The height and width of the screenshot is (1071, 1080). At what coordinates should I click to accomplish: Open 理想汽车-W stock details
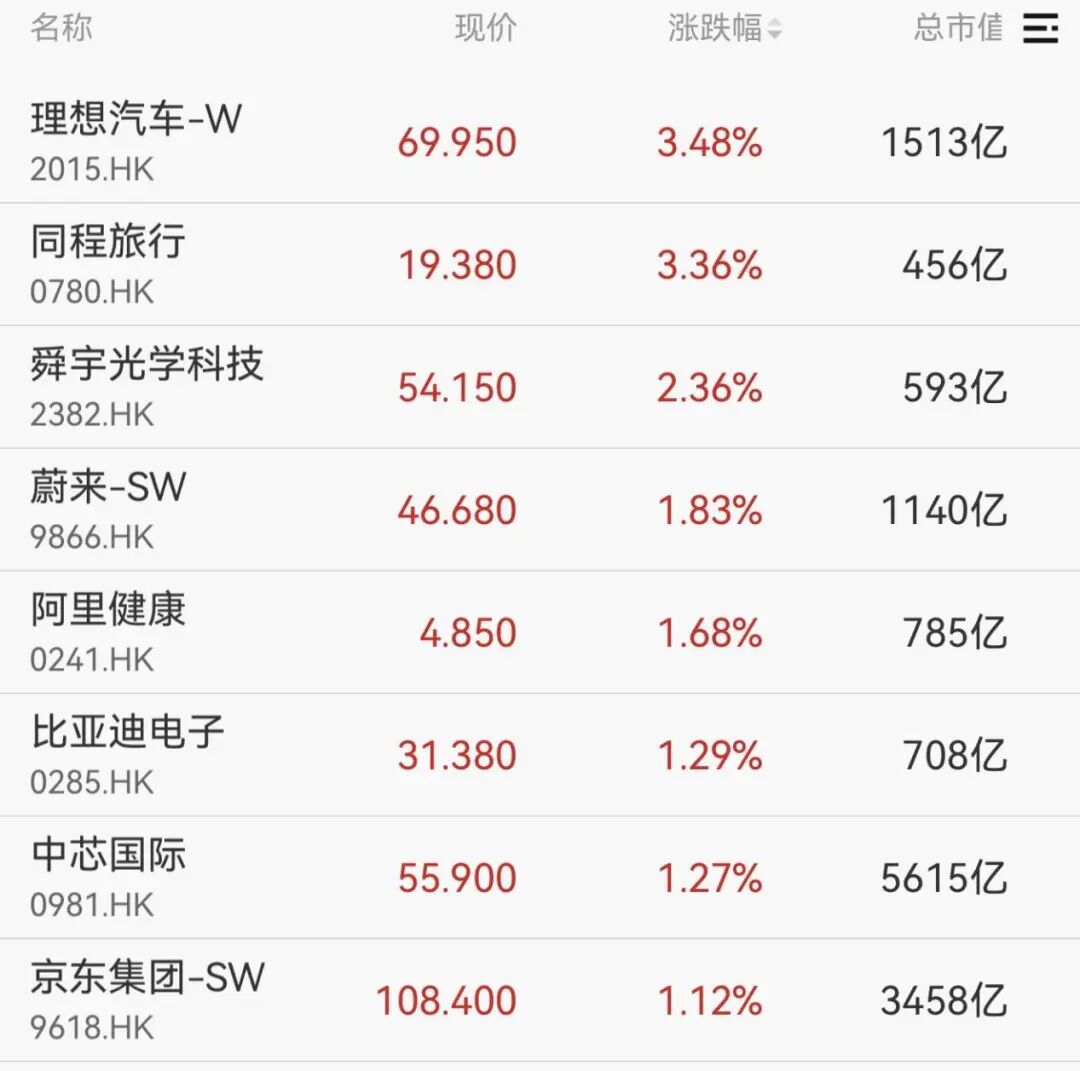(137, 121)
